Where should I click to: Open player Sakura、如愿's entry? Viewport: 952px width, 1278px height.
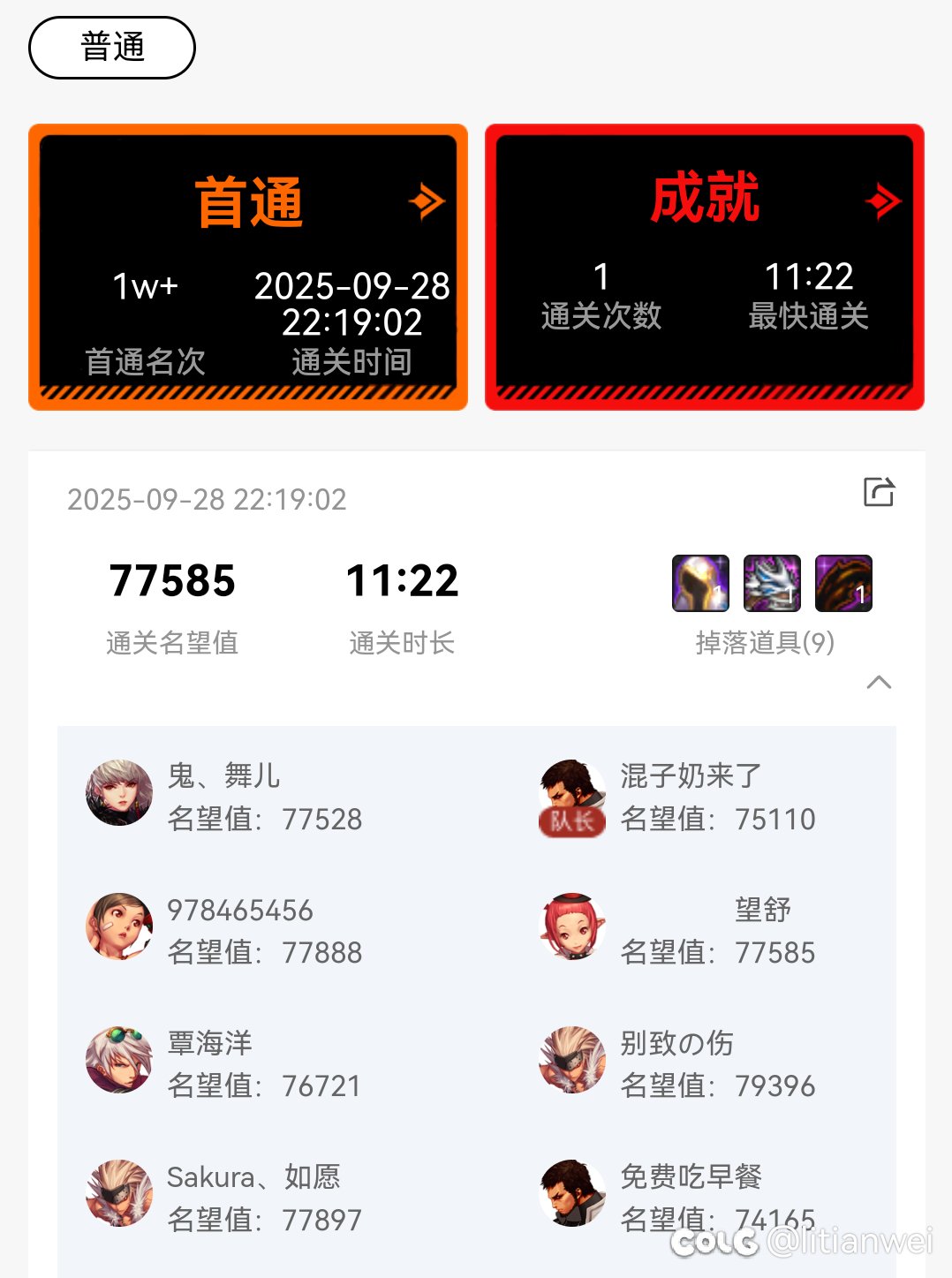click(119, 1193)
